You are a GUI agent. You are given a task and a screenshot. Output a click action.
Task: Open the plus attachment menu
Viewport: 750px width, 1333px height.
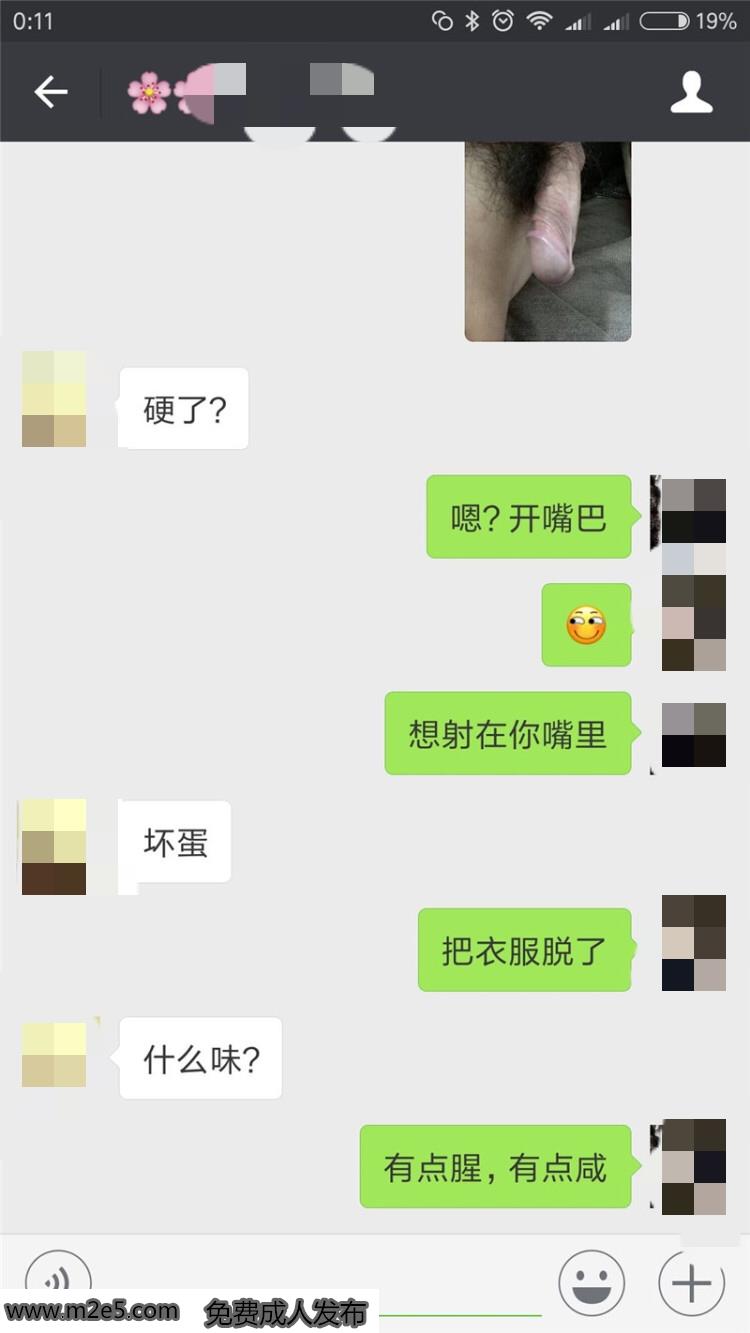692,1282
